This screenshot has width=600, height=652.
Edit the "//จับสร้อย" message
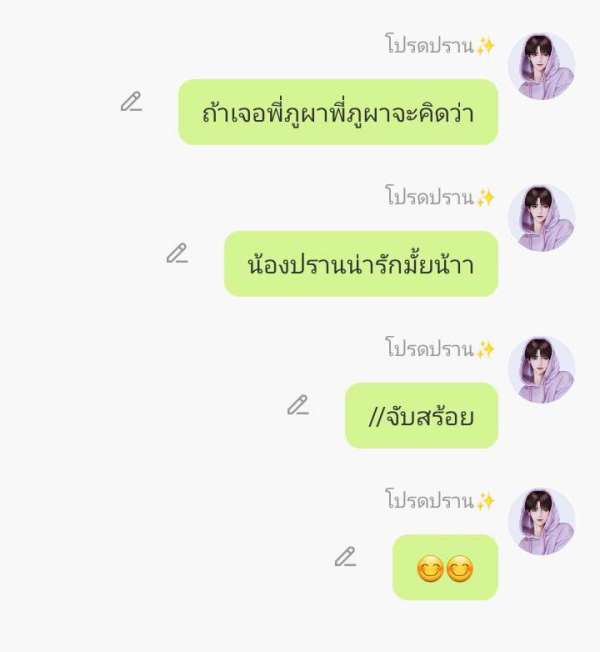click(298, 405)
